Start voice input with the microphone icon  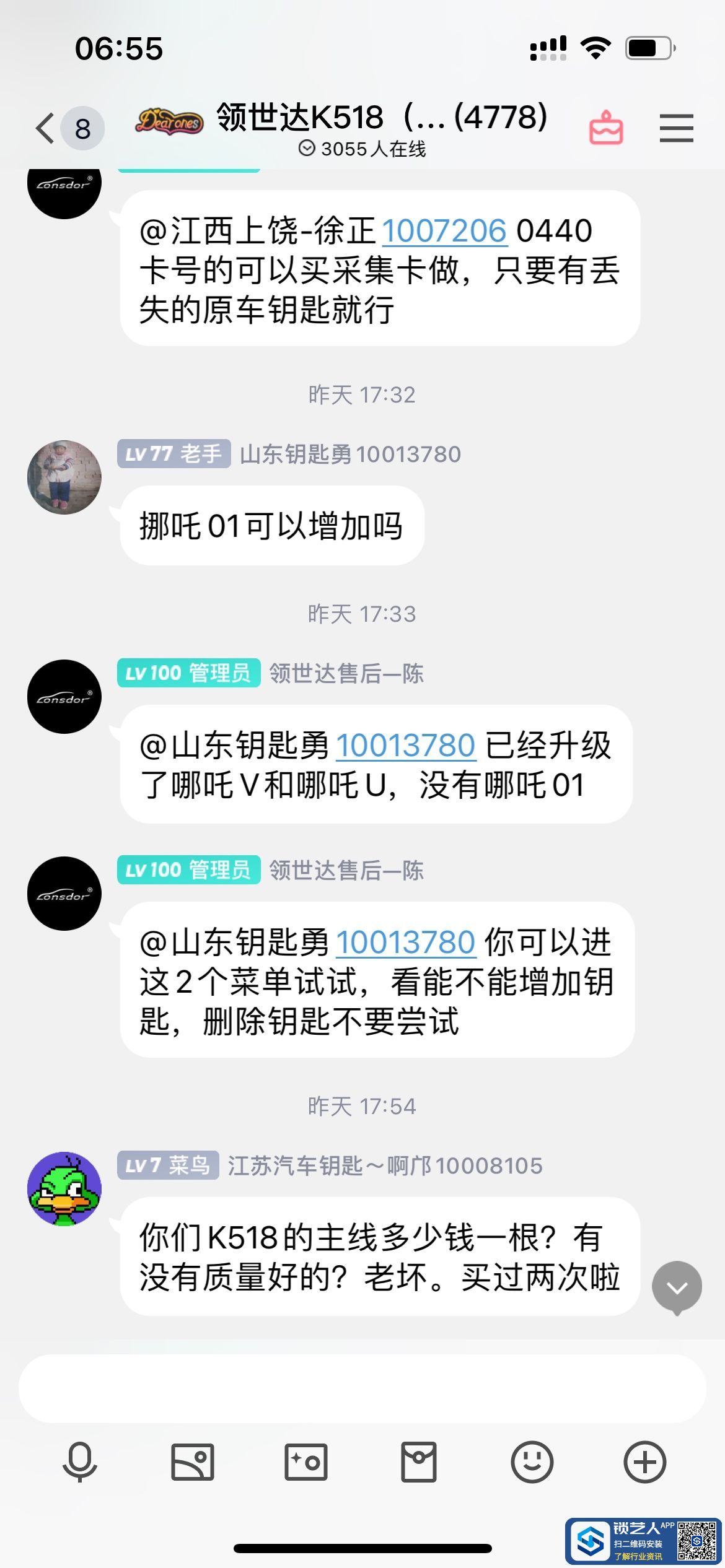pos(80,1461)
